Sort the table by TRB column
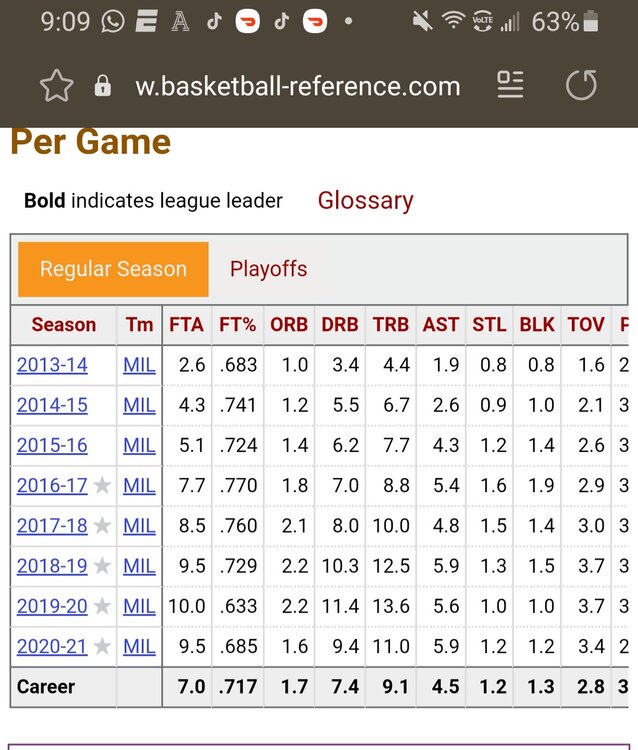Screen dimensions: 638x750 tap(390, 325)
